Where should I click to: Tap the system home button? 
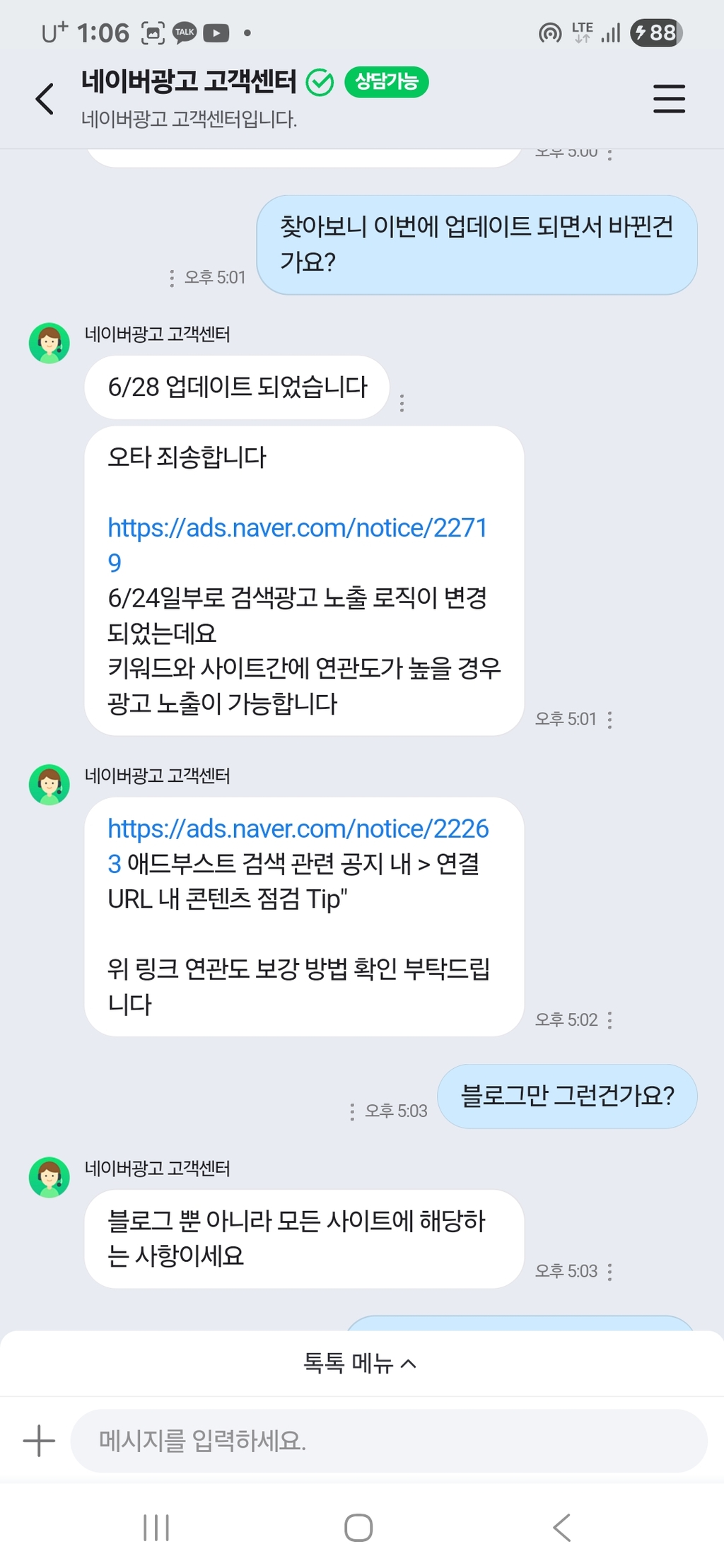pos(358,1528)
